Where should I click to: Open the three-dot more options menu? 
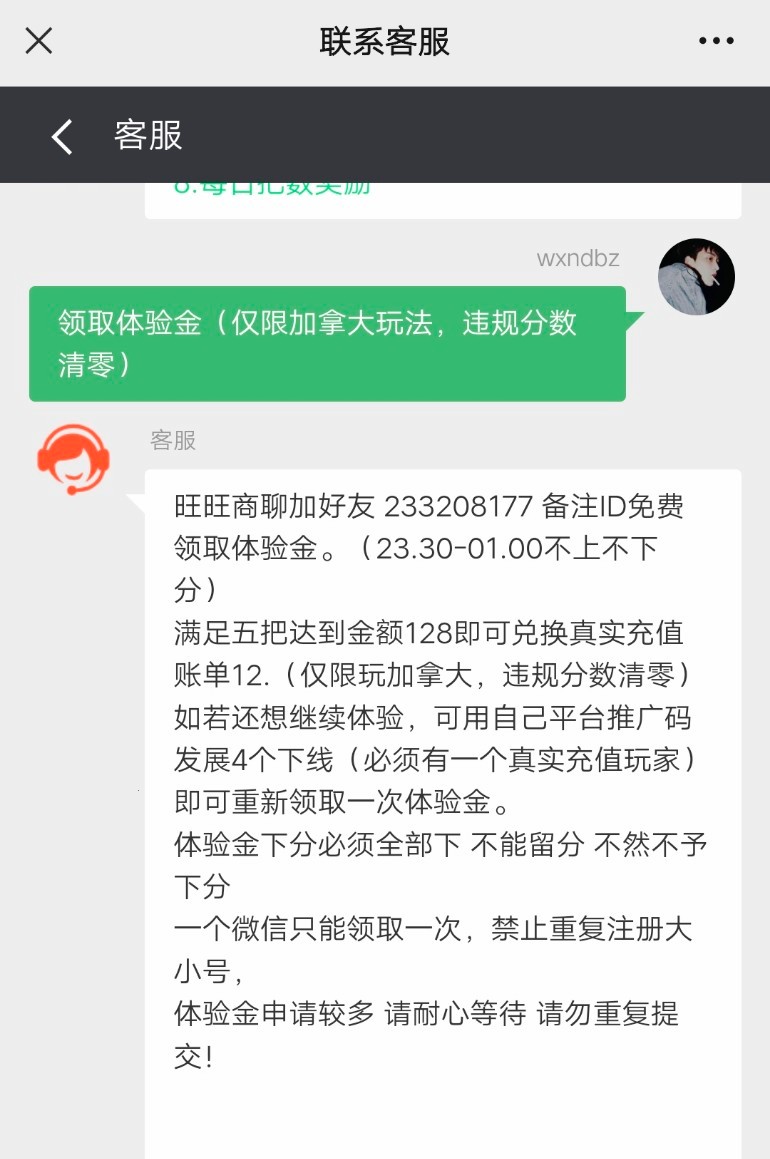pos(716,41)
